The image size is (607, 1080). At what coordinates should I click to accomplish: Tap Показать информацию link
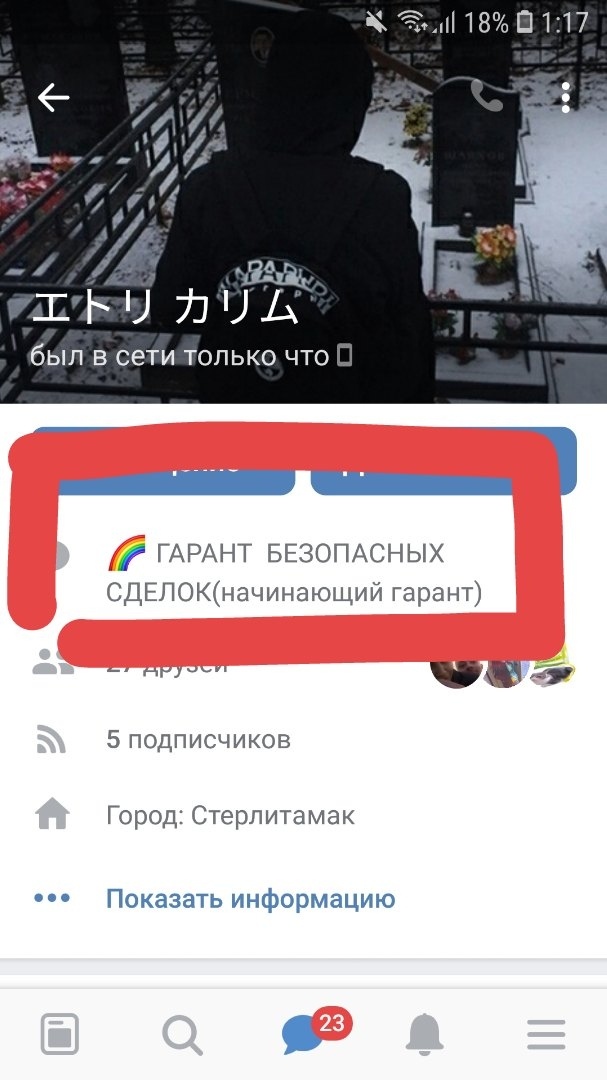(250, 898)
